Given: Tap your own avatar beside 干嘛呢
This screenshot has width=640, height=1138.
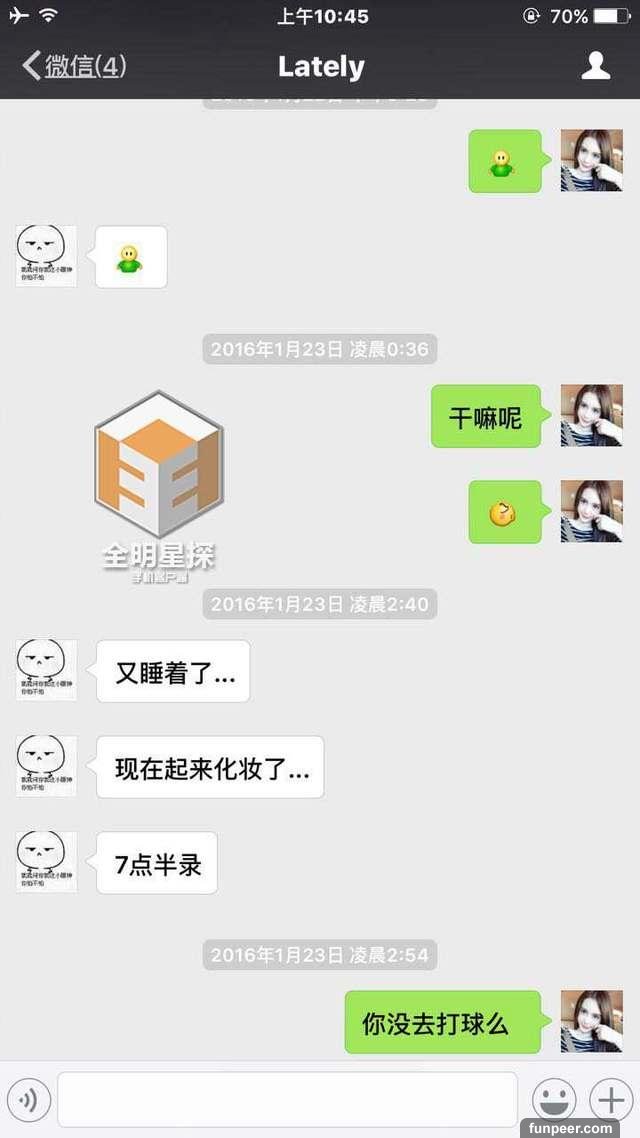Looking at the screenshot, I should pyautogui.click(x=591, y=415).
